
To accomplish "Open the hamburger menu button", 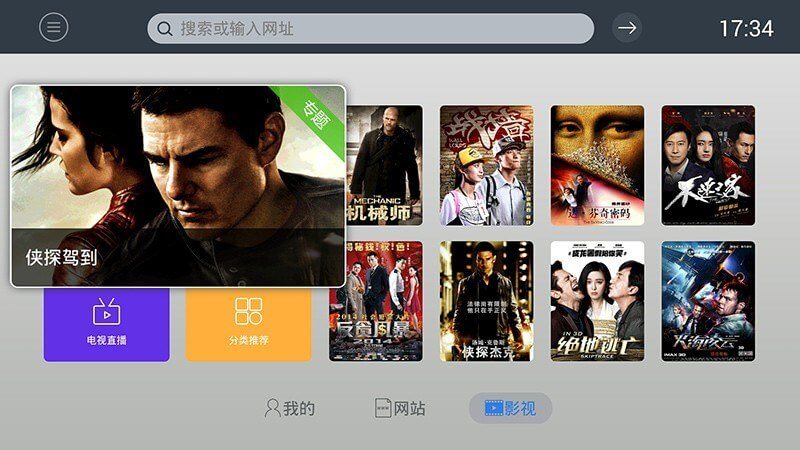I will click(53, 28).
